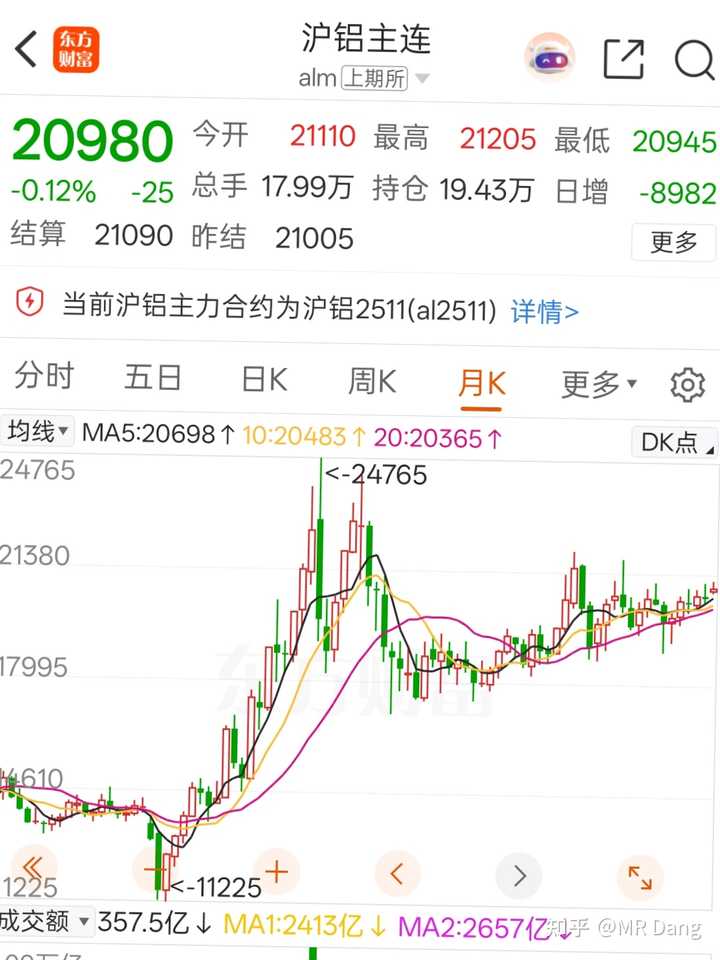Viewport: 720px width, 960px height.
Task: Tap the DK点 button
Action: click(675, 442)
